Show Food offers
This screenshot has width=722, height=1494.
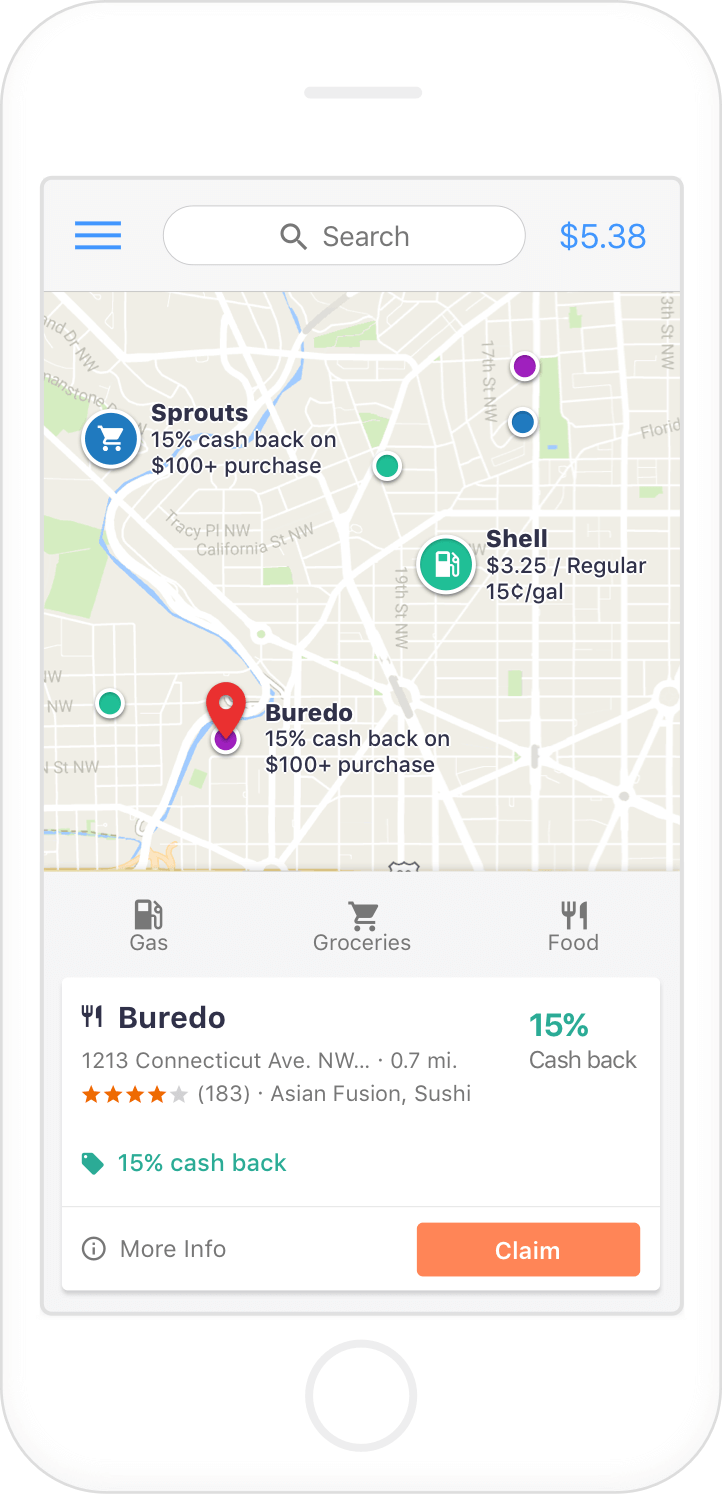pyautogui.click(x=573, y=926)
